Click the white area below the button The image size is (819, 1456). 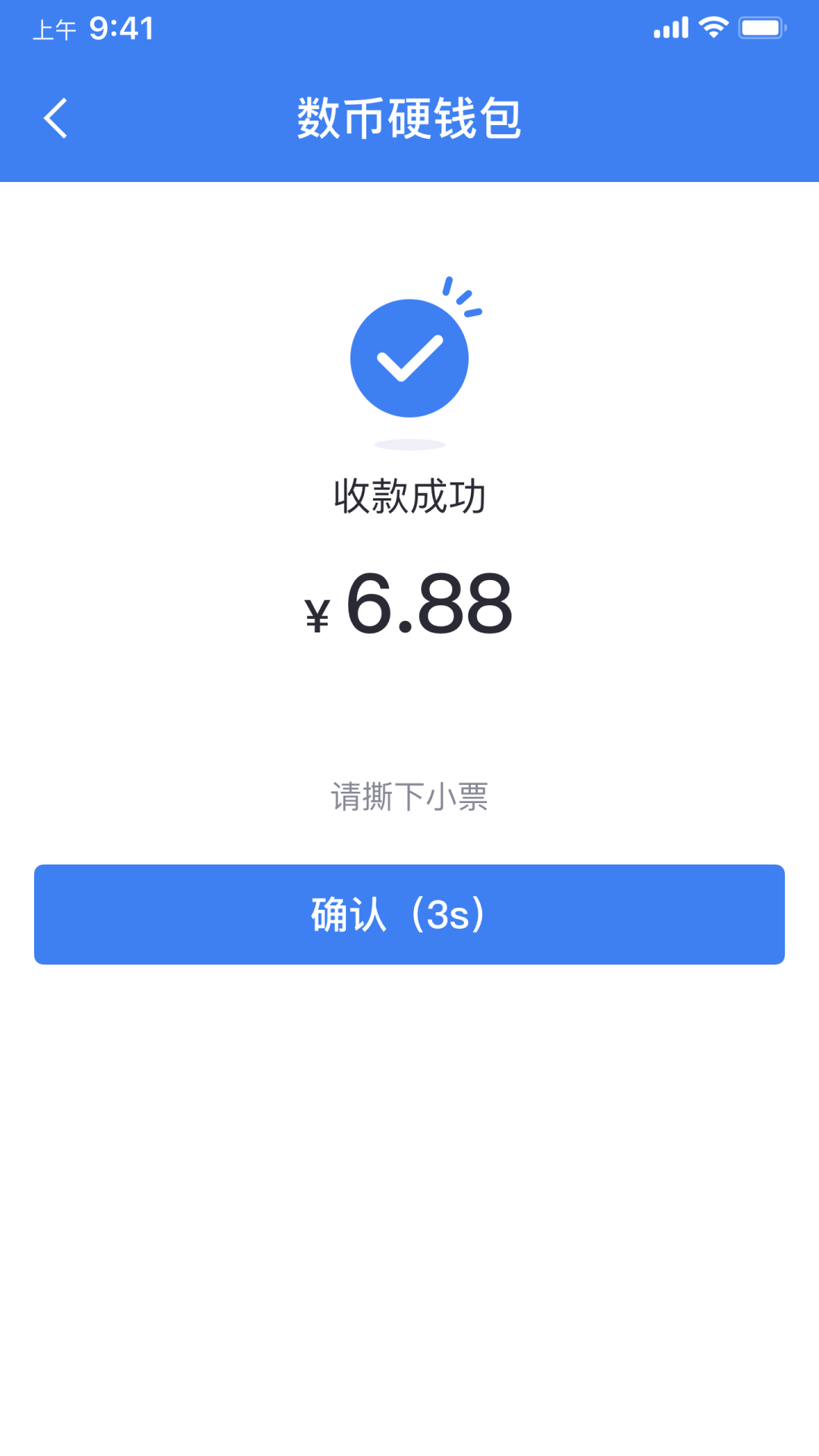click(x=409, y=1137)
